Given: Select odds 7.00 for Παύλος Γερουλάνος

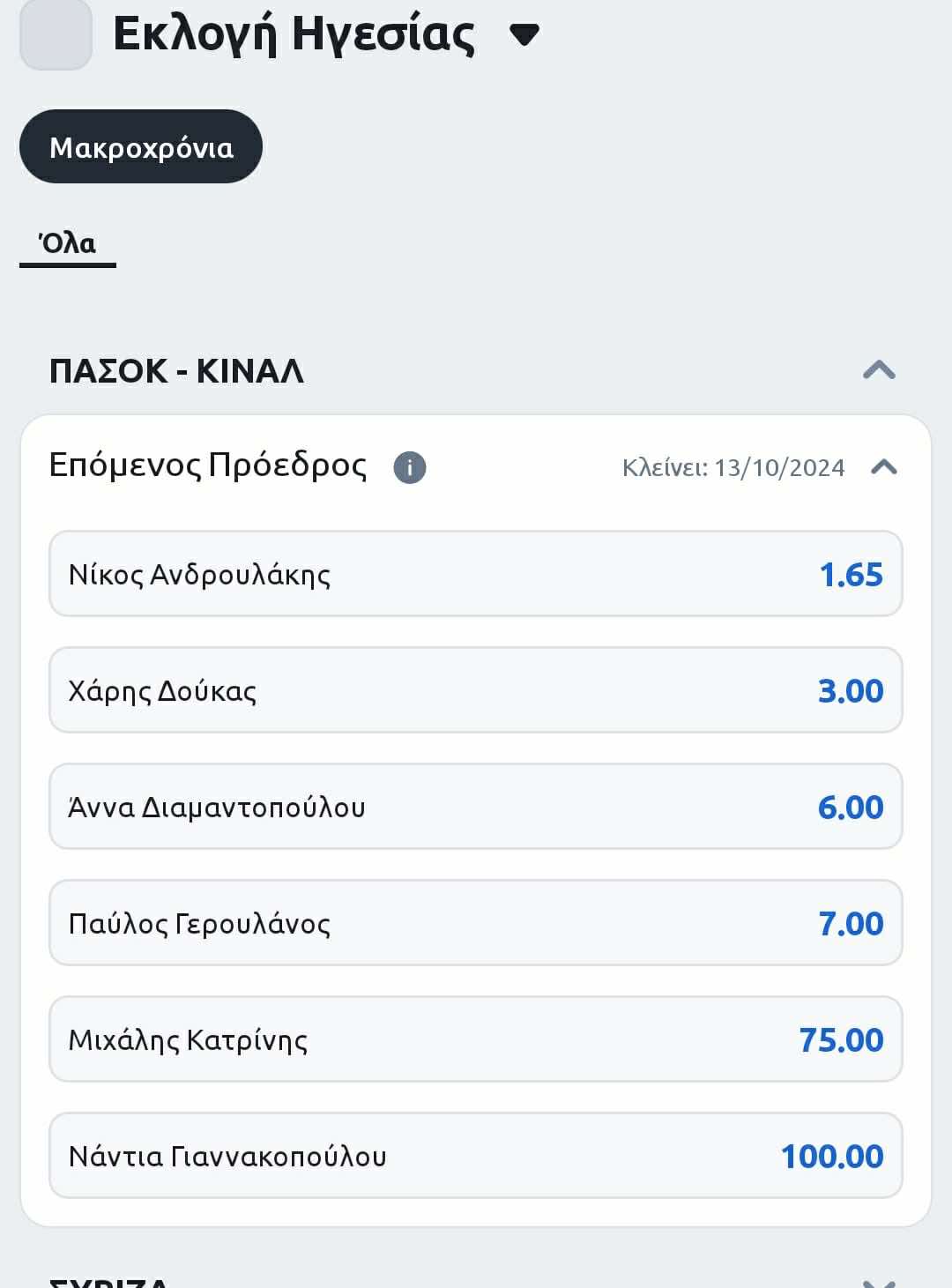Looking at the screenshot, I should click(x=849, y=923).
